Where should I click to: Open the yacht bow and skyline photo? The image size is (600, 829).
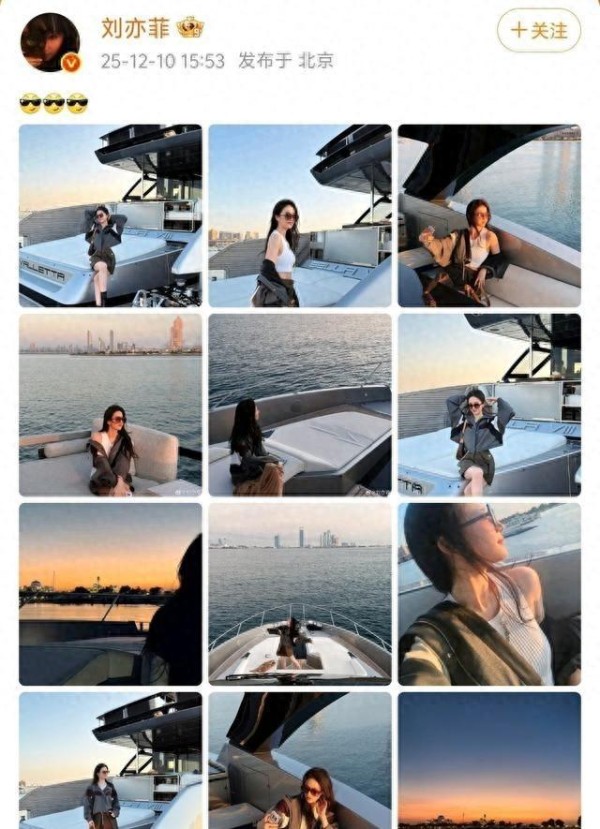[300, 594]
